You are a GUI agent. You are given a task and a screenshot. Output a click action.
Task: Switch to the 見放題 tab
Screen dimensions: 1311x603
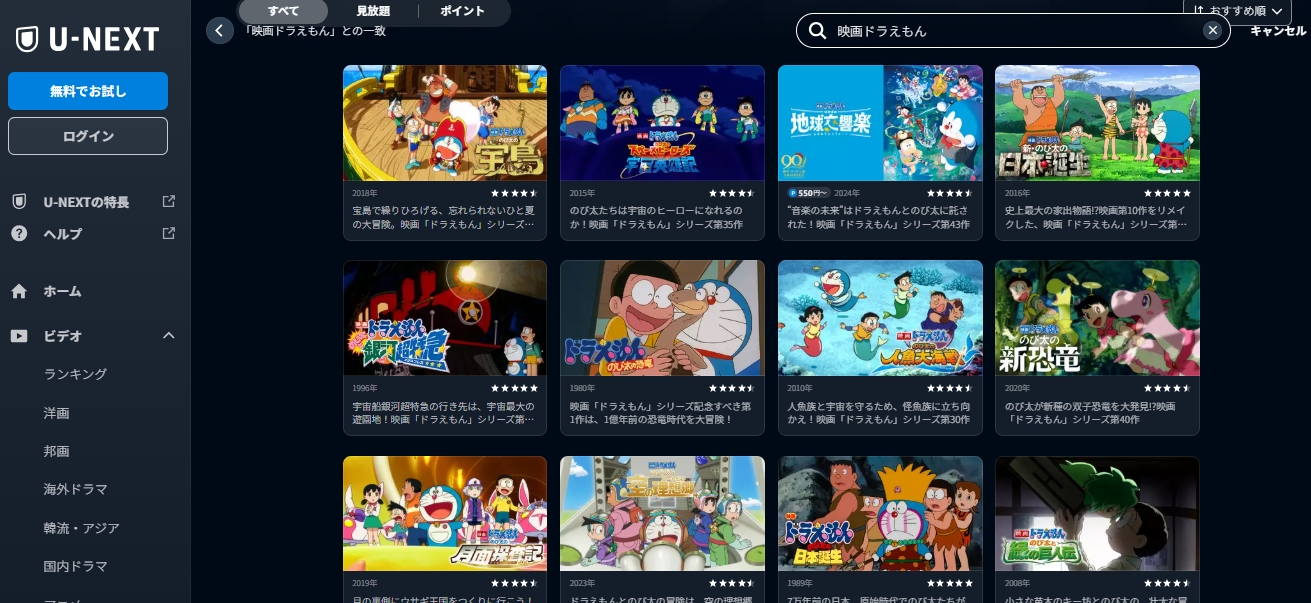[x=373, y=12]
